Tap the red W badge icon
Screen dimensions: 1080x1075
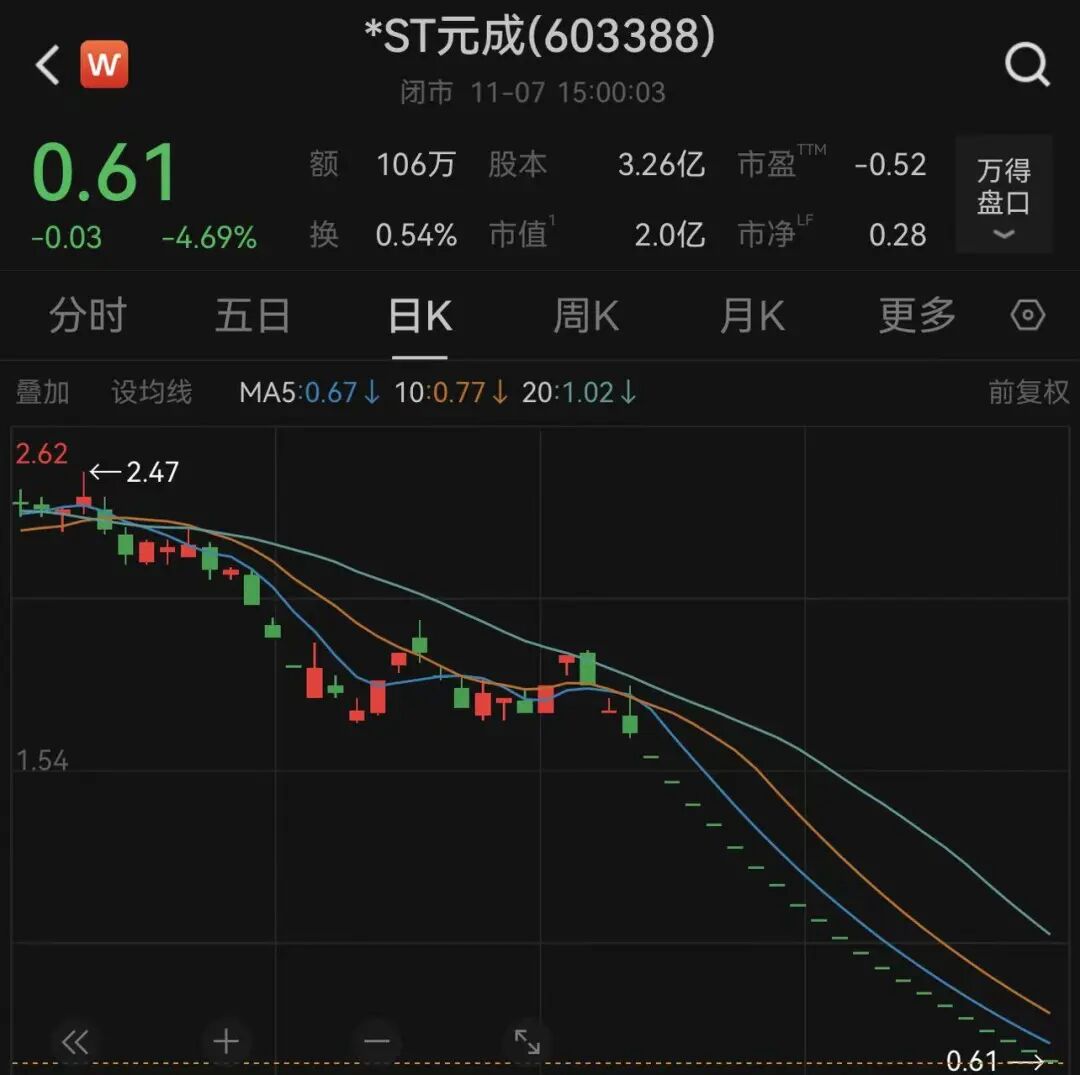coord(104,65)
